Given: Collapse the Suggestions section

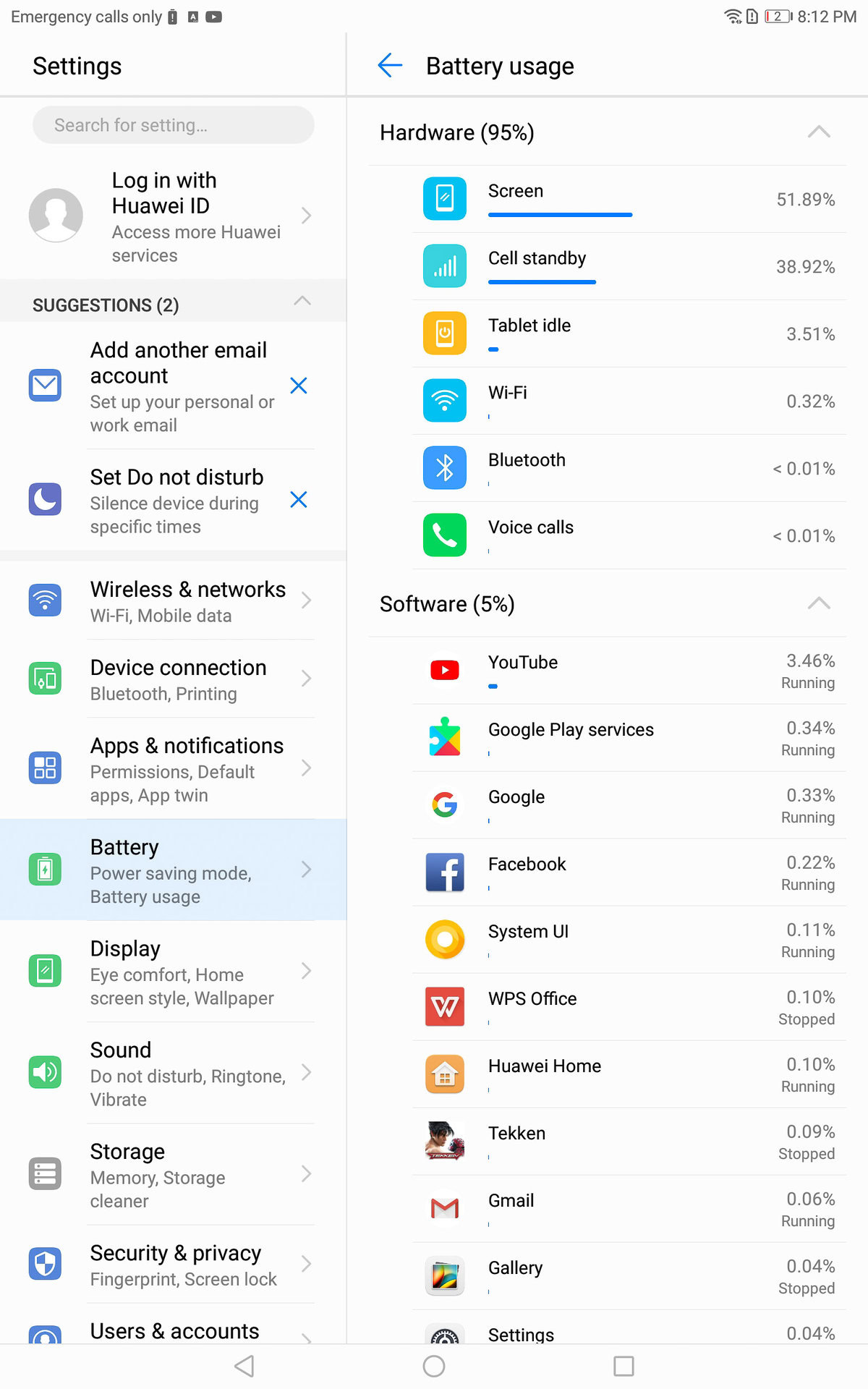Looking at the screenshot, I should [x=302, y=302].
